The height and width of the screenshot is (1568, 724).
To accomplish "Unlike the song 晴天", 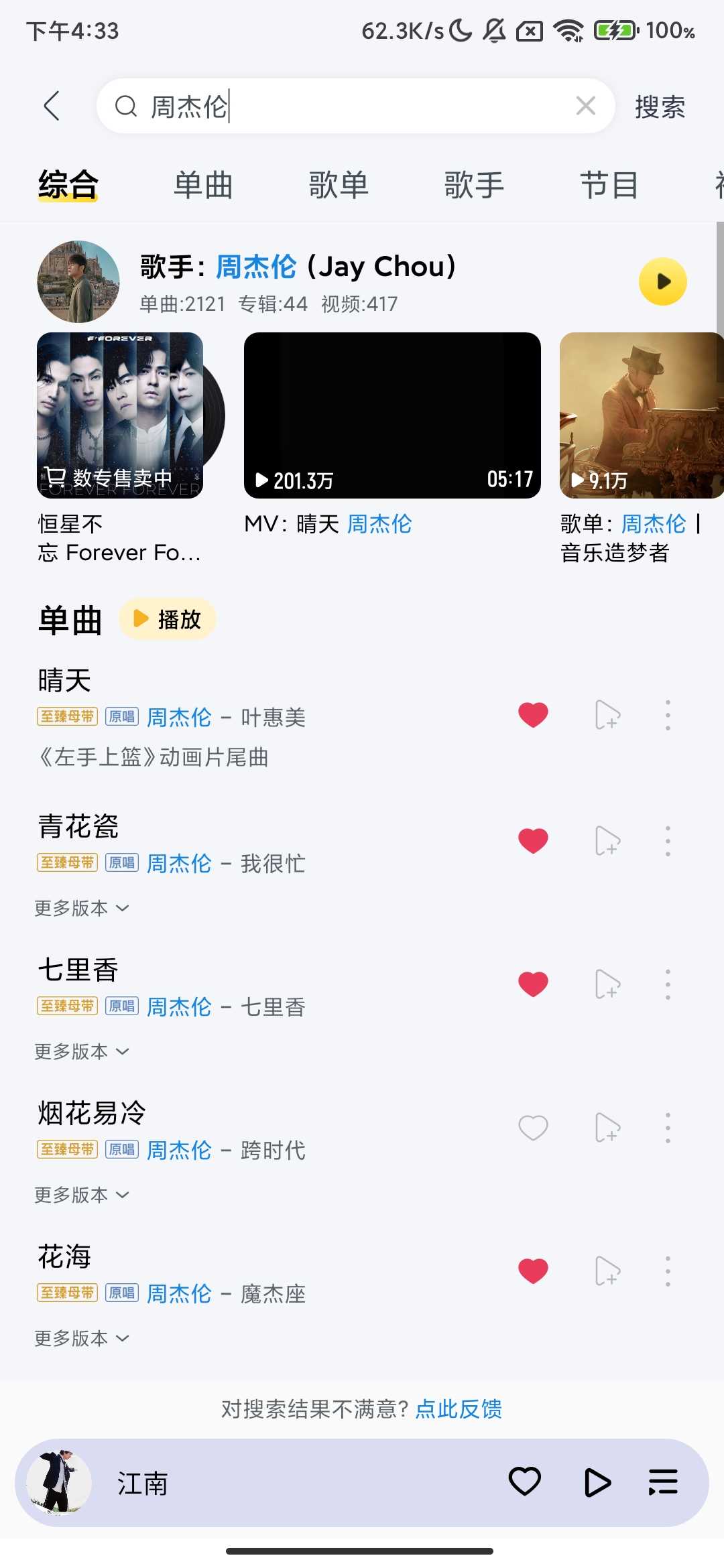I will [533, 715].
